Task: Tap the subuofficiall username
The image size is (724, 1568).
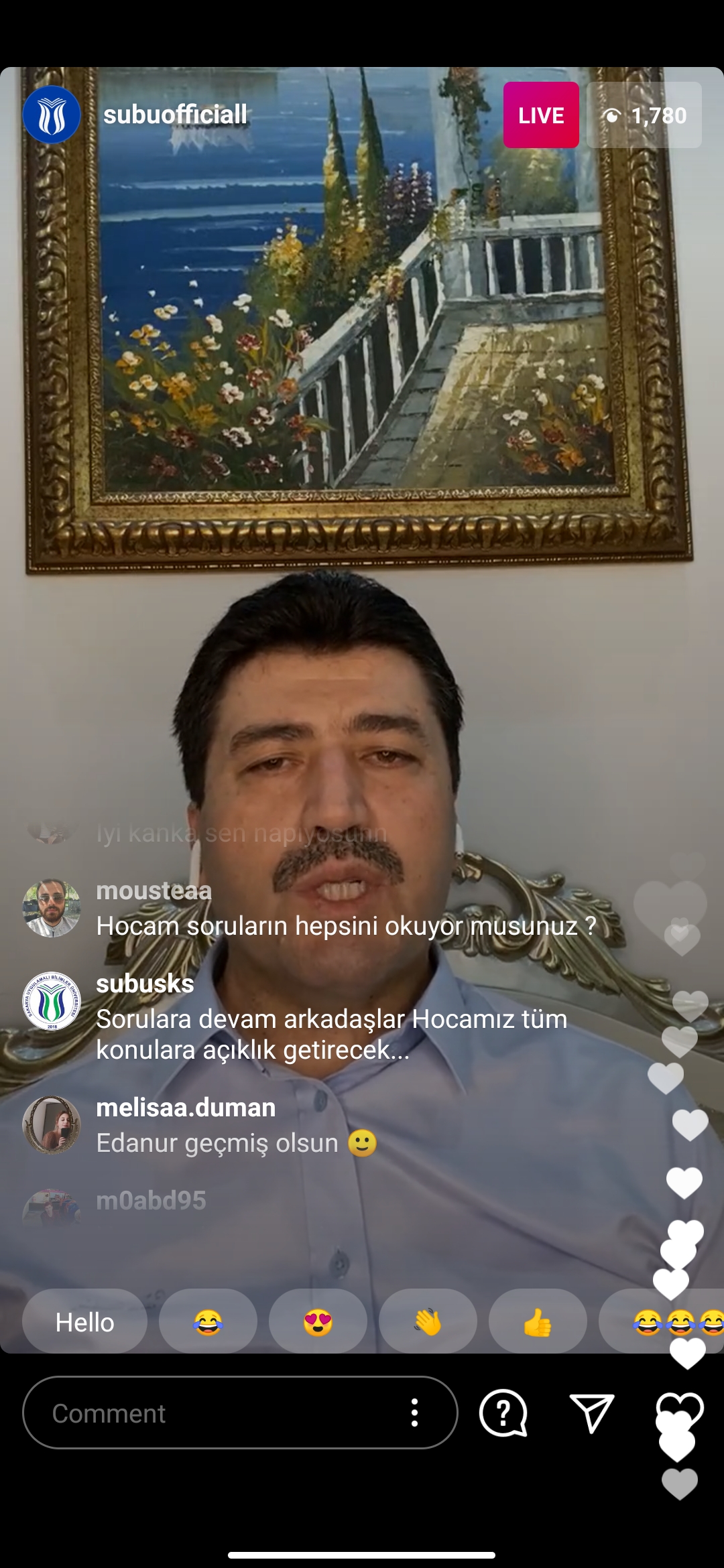Action: (175, 115)
